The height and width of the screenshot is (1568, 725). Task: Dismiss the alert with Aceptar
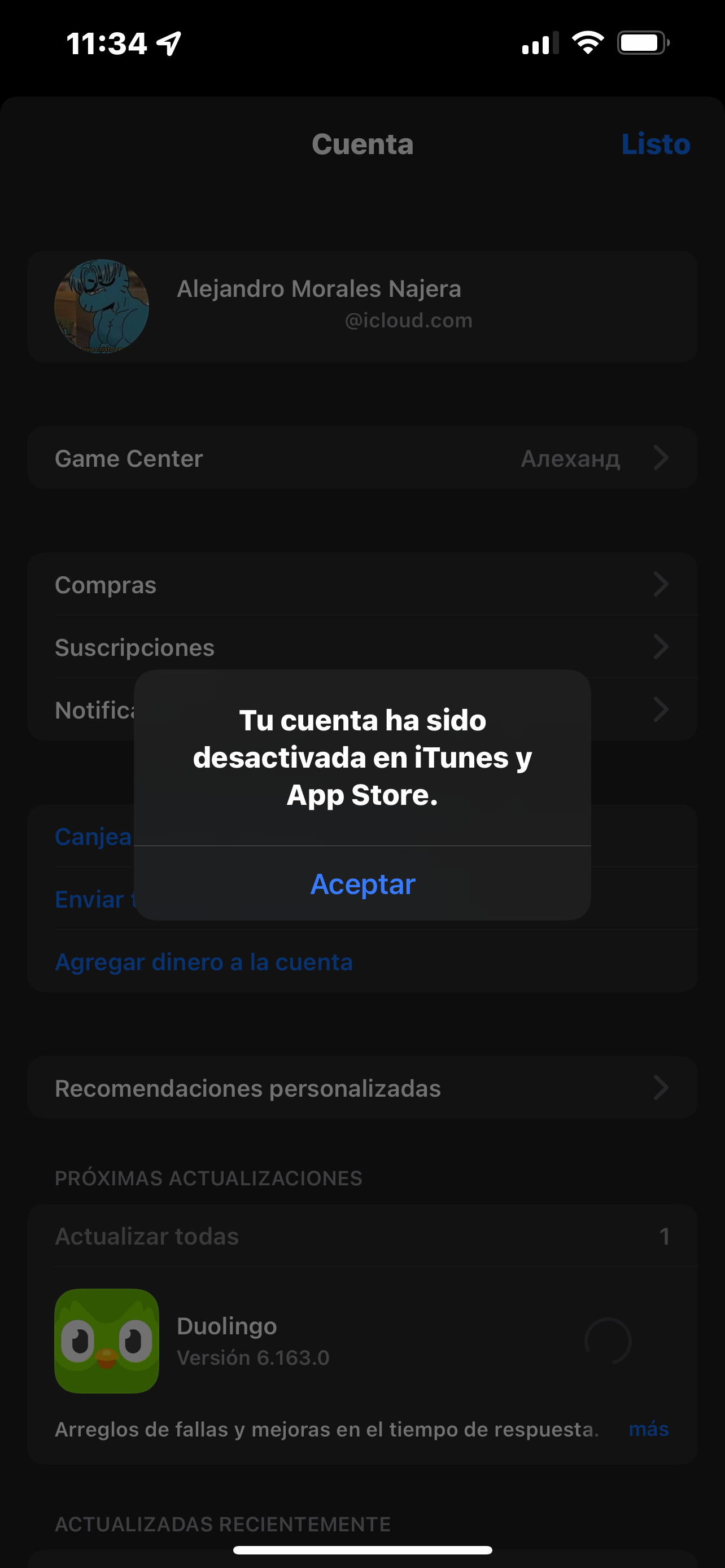[x=362, y=883]
